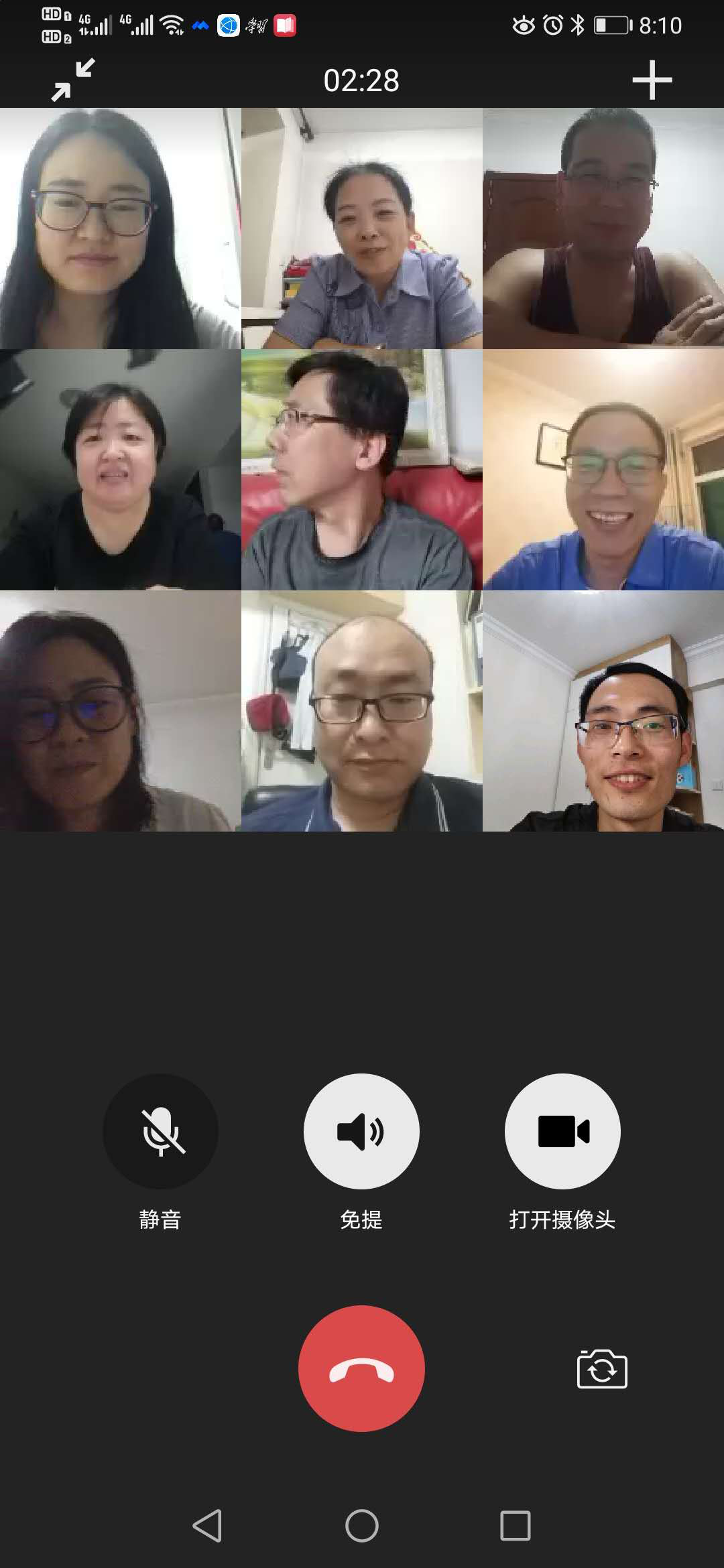Add a participant with the plus icon

[652, 80]
